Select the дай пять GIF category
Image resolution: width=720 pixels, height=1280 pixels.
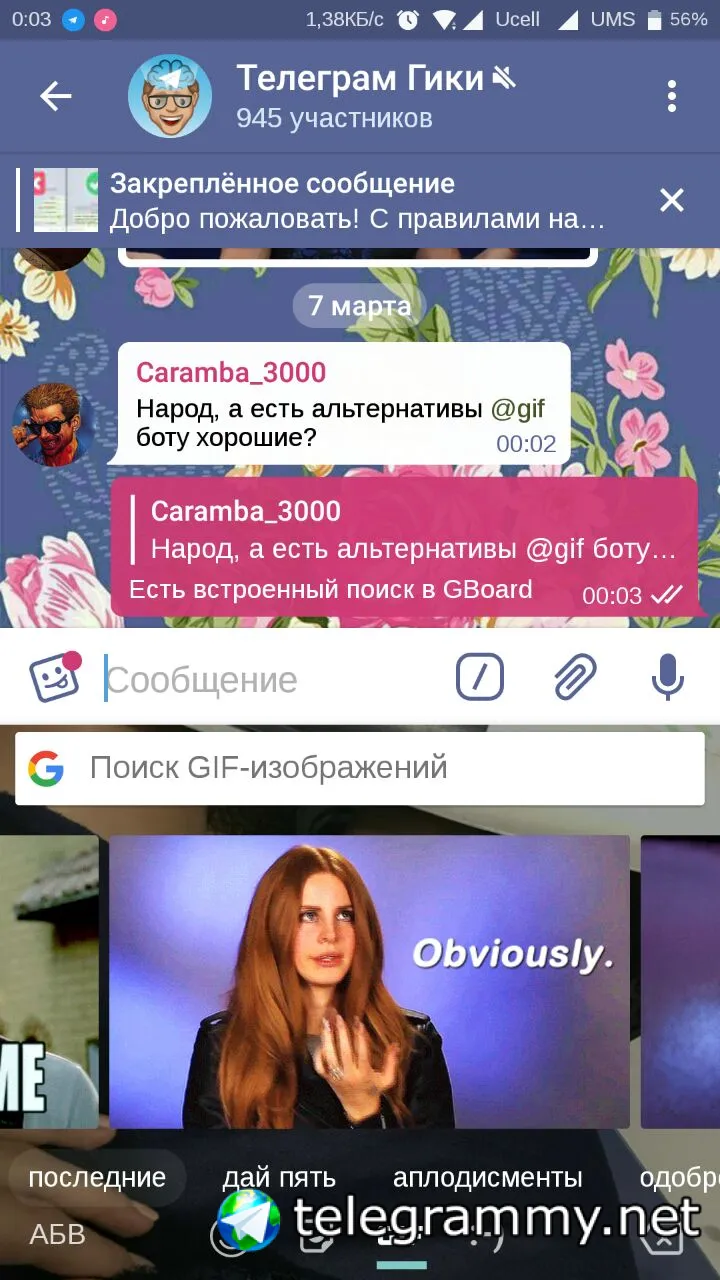pos(279,1177)
